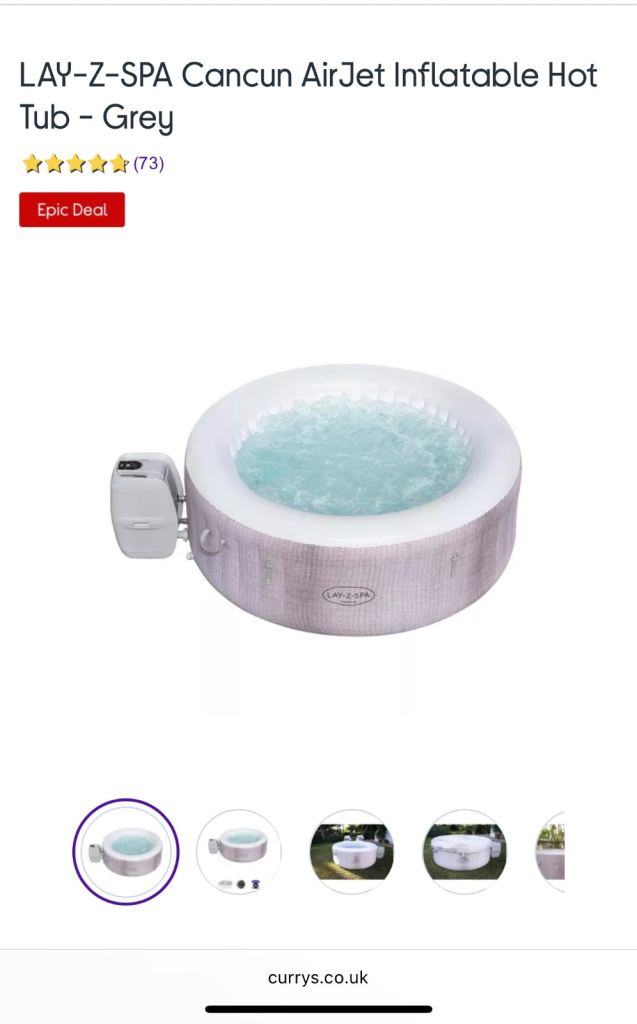Viewport: 637px width, 1024px height.
Task: Open the 73 customer reviews link
Action: pyautogui.click(x=148, y=163)
